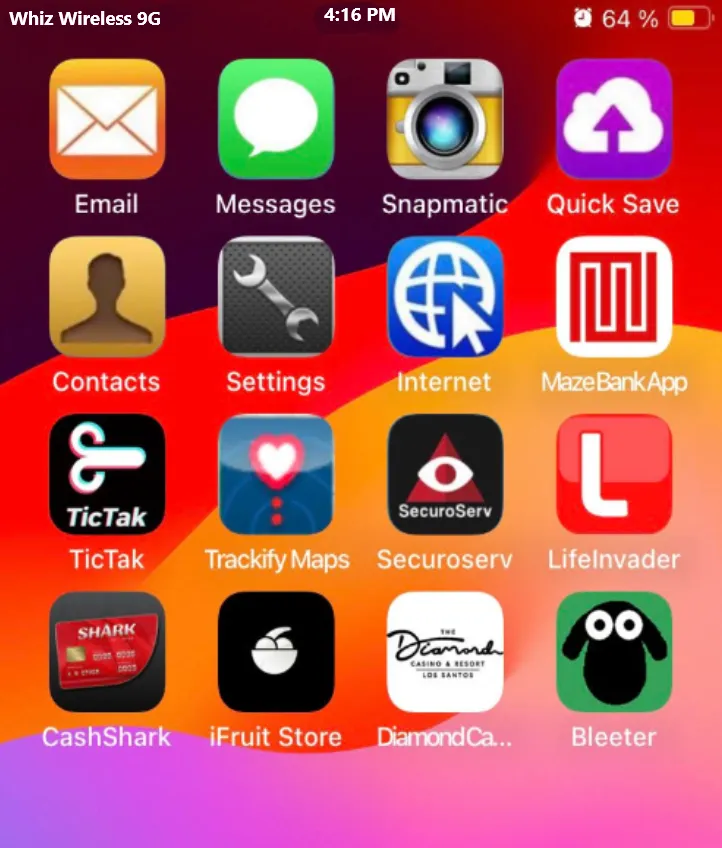The image size is (722, 848).
Task: Launch the SecuroServ app
Action: click(x=444, y=474)
